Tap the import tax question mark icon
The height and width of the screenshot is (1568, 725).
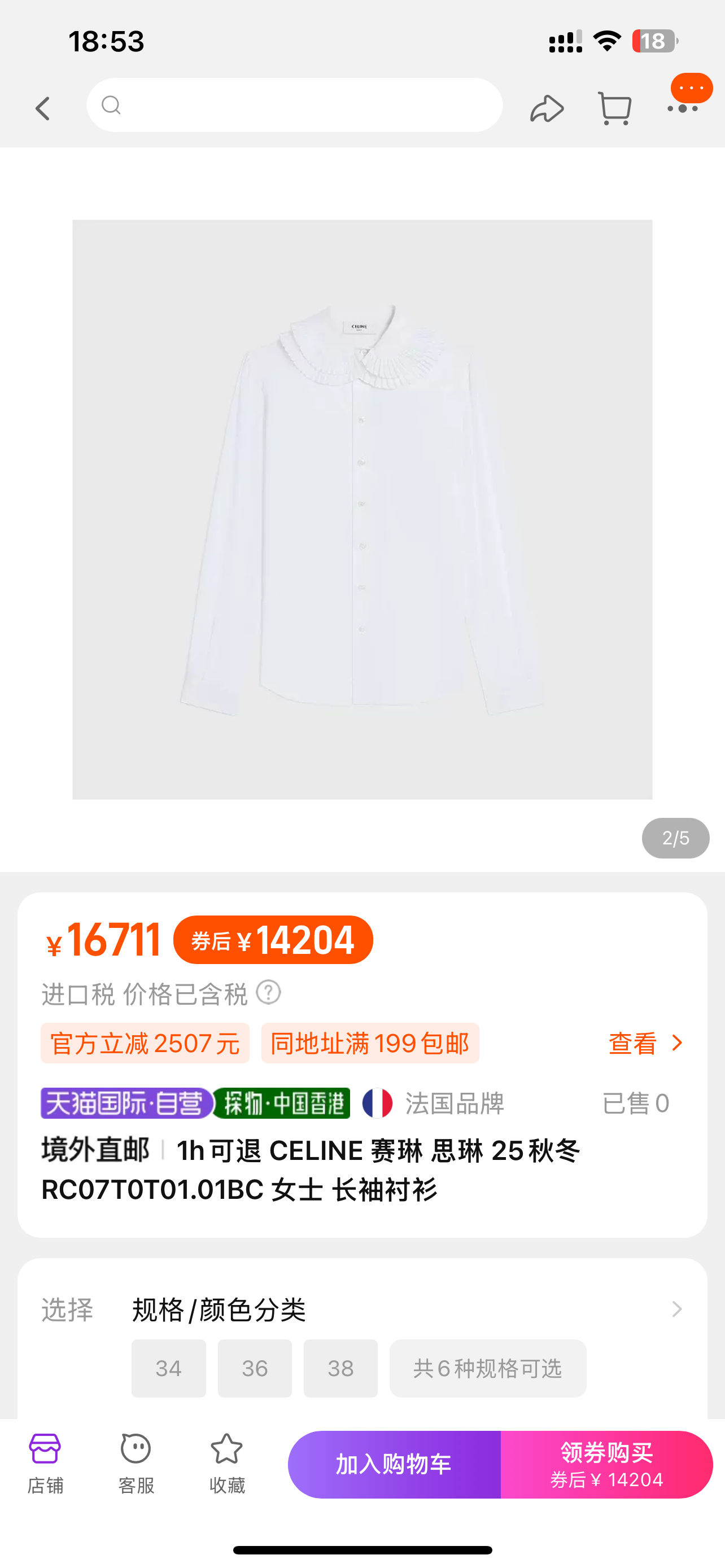tap(268, 992)
